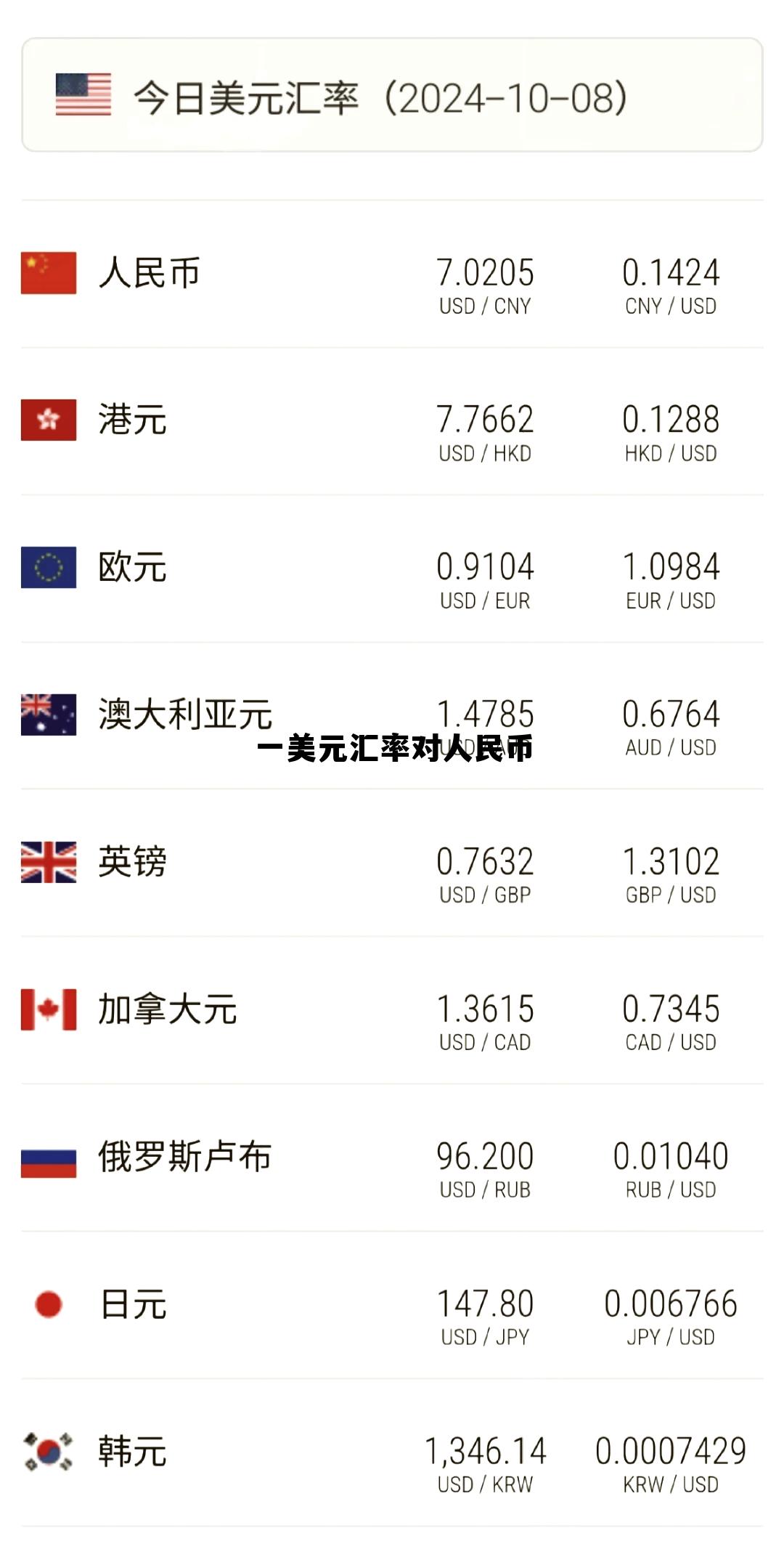Select the European Union flag icon
784x1549 pixels.
48,566
